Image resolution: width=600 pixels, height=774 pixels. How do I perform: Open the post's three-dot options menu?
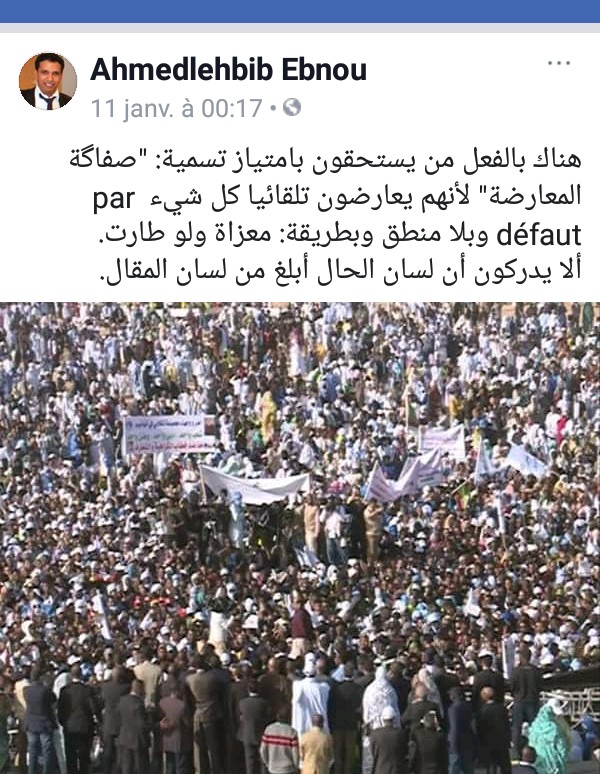pyautogui.click(x=558, y=64)
